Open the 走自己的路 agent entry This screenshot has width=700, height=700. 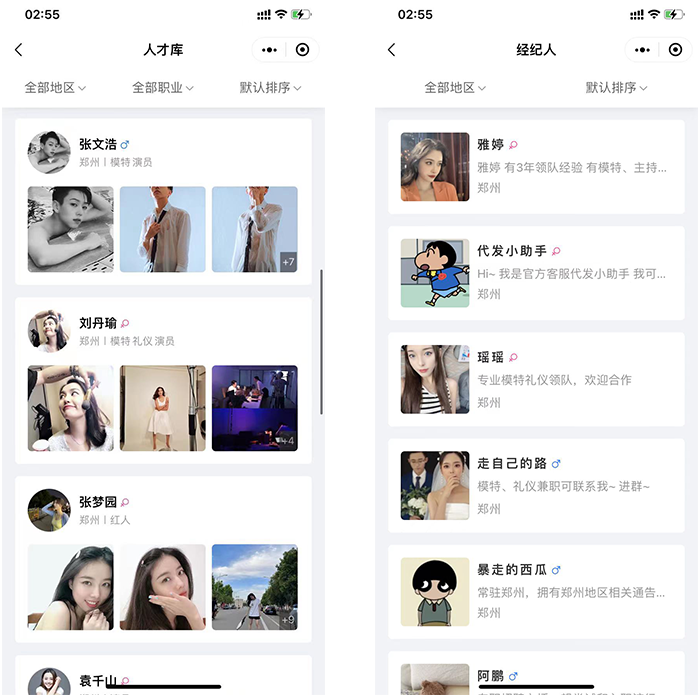click(x=535, y=485)
